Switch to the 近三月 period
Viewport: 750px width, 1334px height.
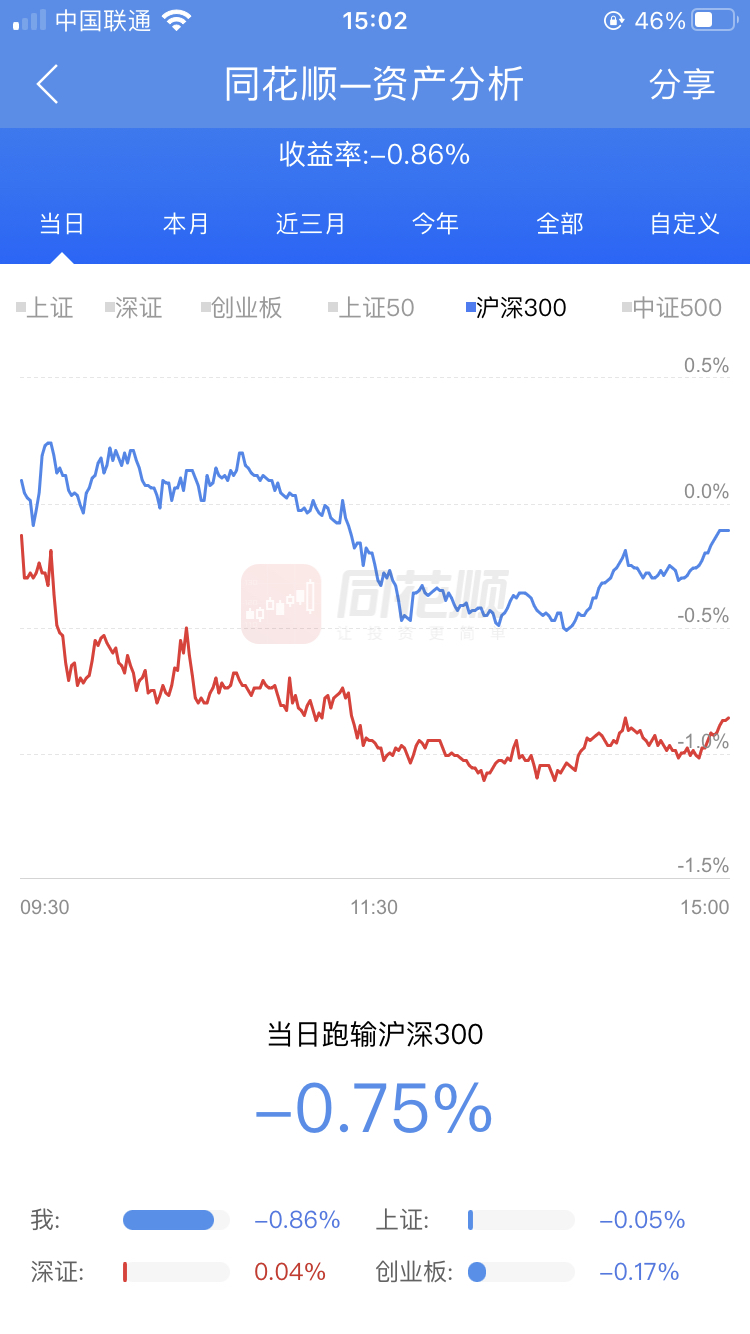311,223
